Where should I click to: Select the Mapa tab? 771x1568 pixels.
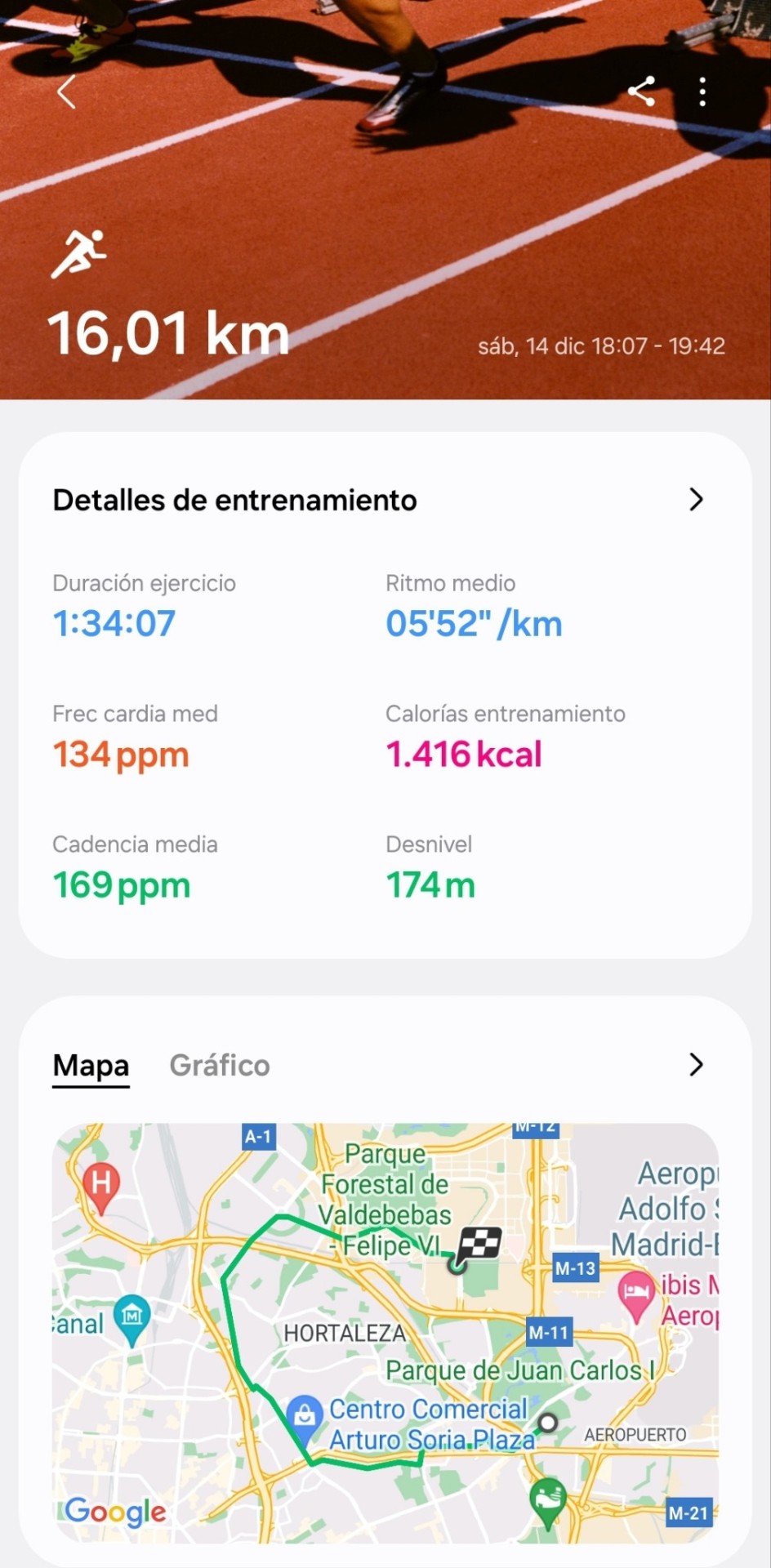(x=91, y=1065)
